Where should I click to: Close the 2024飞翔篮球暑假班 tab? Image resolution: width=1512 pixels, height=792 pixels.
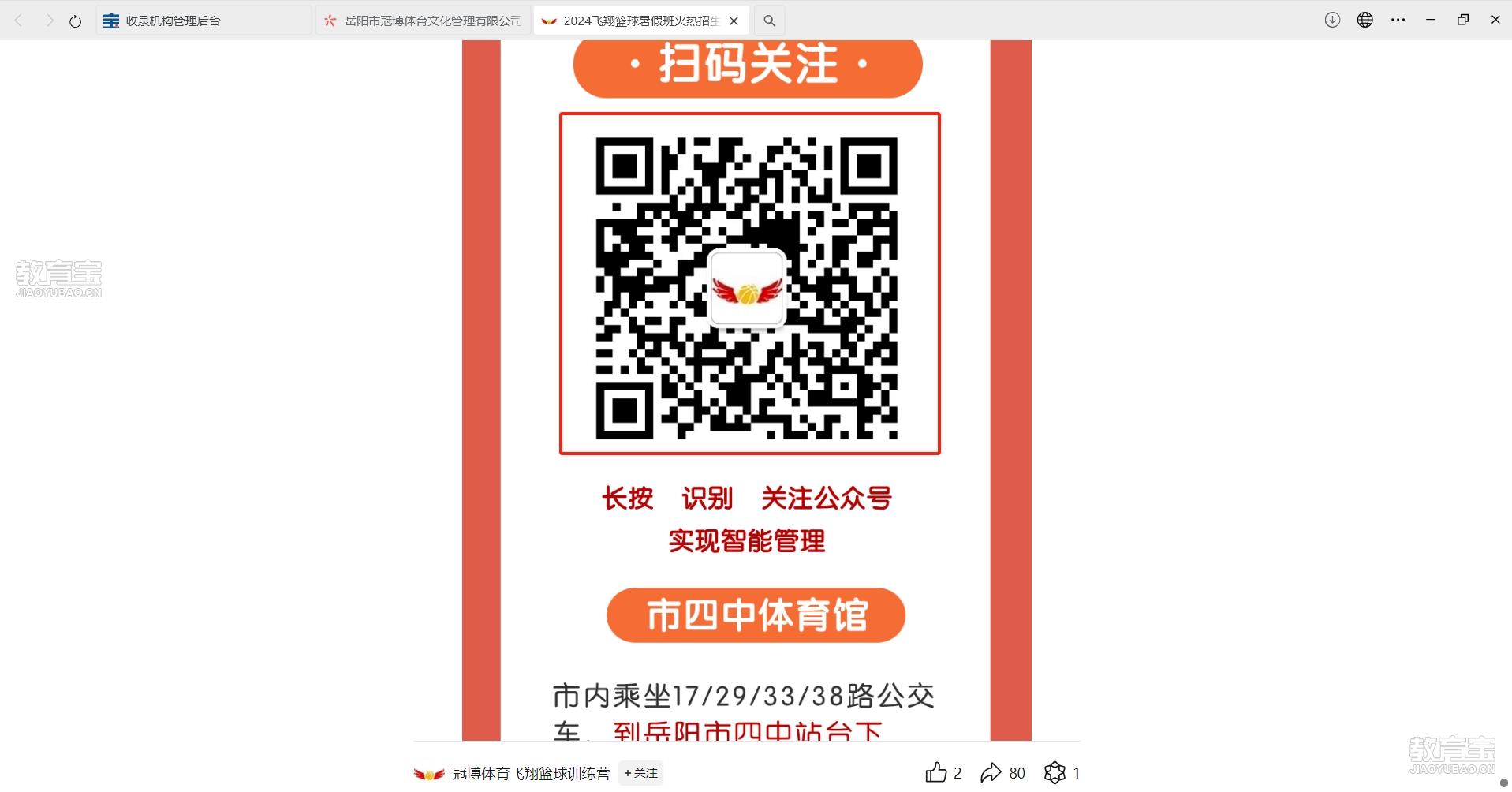pos(734,21)
